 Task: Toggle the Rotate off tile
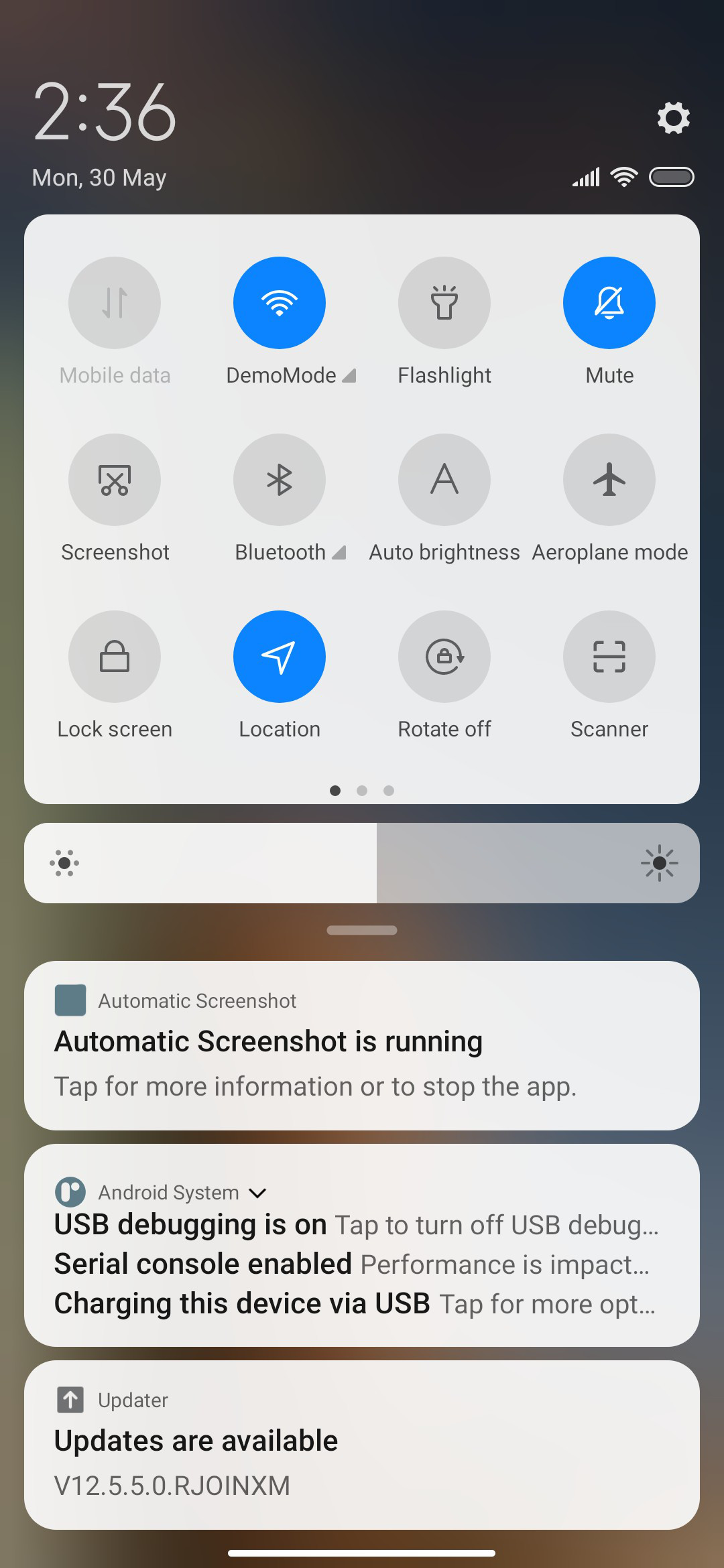coord(444,657)
